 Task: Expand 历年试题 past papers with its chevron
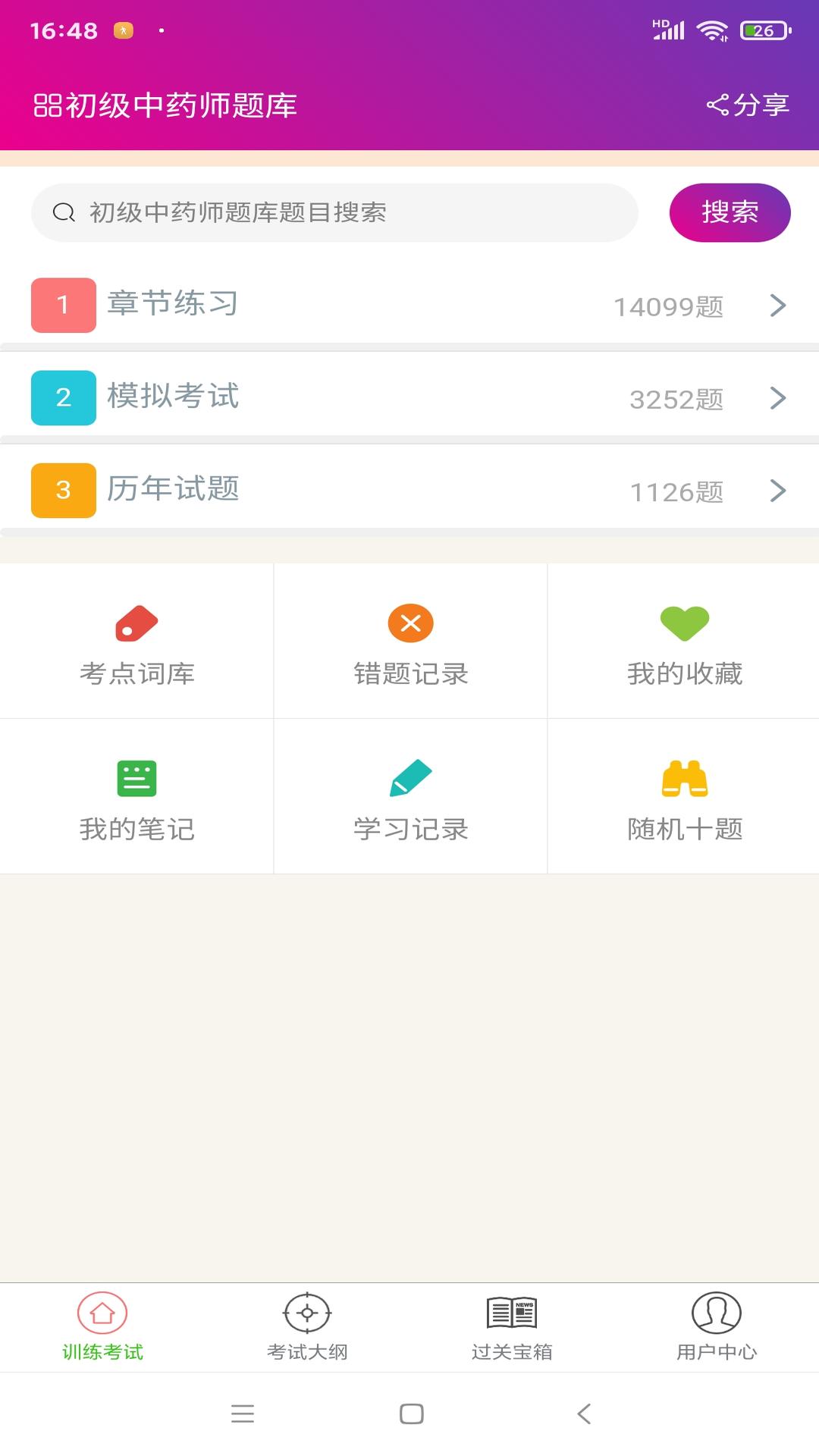pos(777,491)
